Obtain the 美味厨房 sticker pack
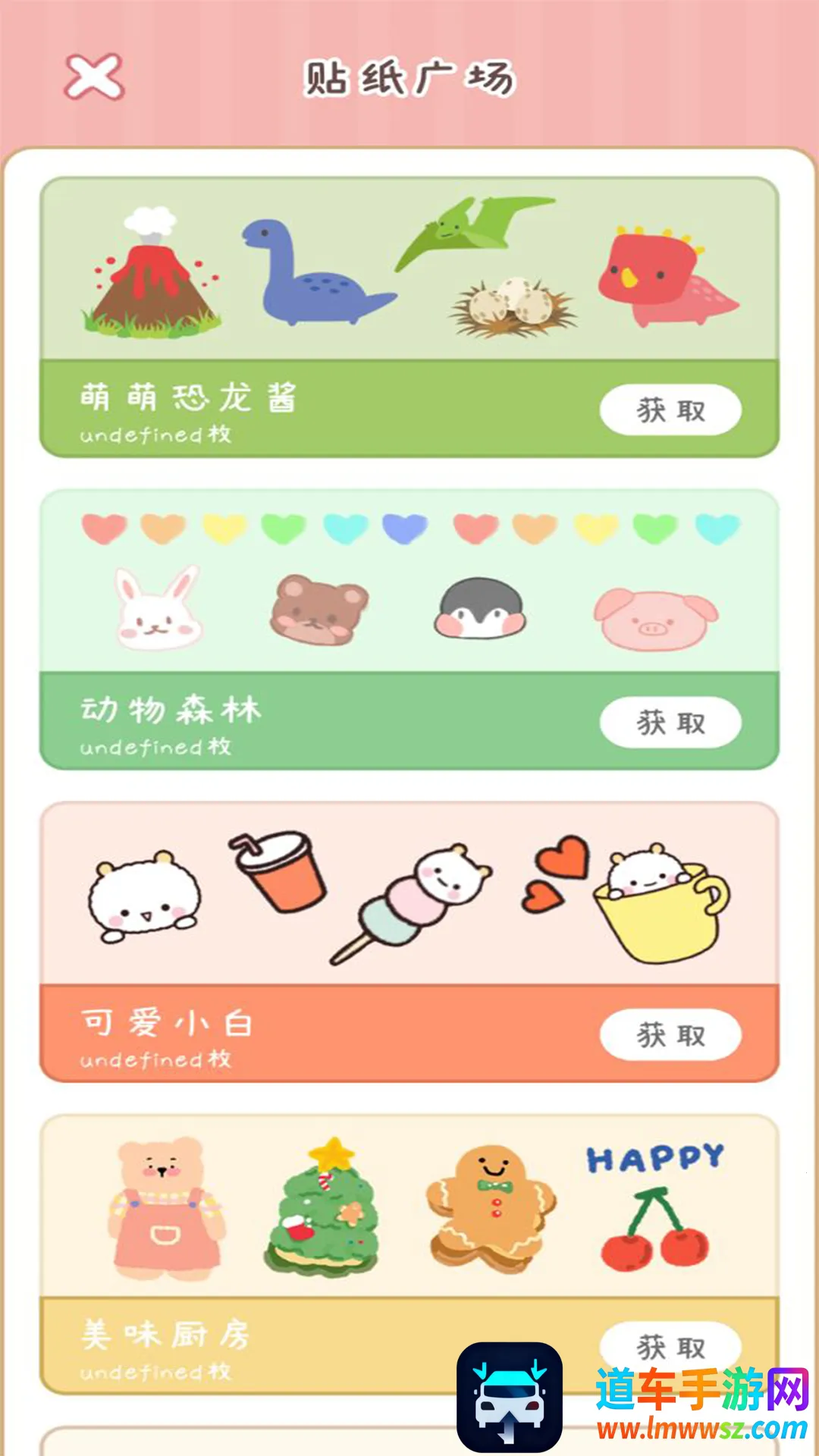The width and height of the screenshot is (819, 1456). 670,1346
